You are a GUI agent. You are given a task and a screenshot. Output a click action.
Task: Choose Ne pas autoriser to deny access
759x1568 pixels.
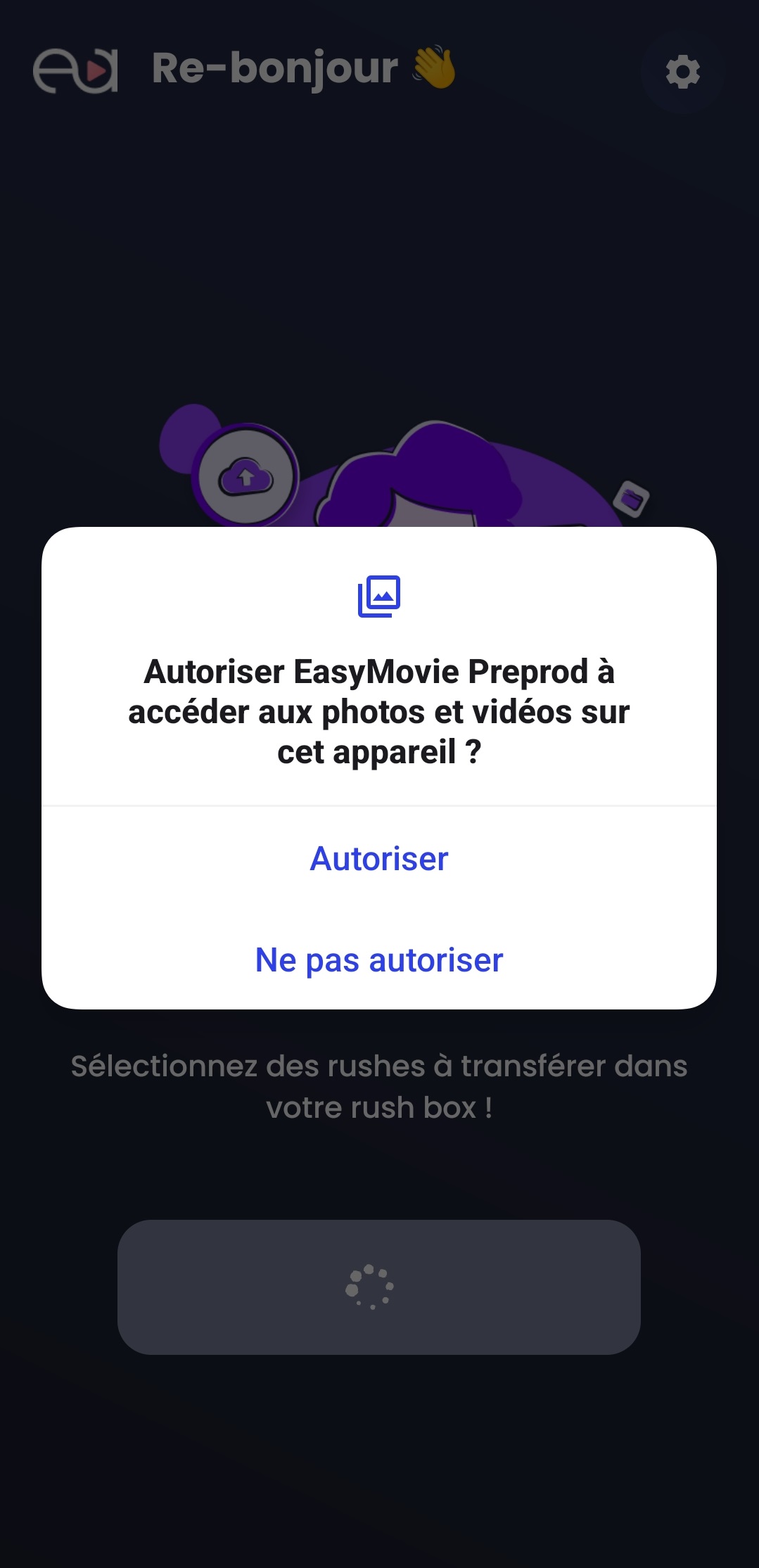pyautogui.click(x=379, y=960)
